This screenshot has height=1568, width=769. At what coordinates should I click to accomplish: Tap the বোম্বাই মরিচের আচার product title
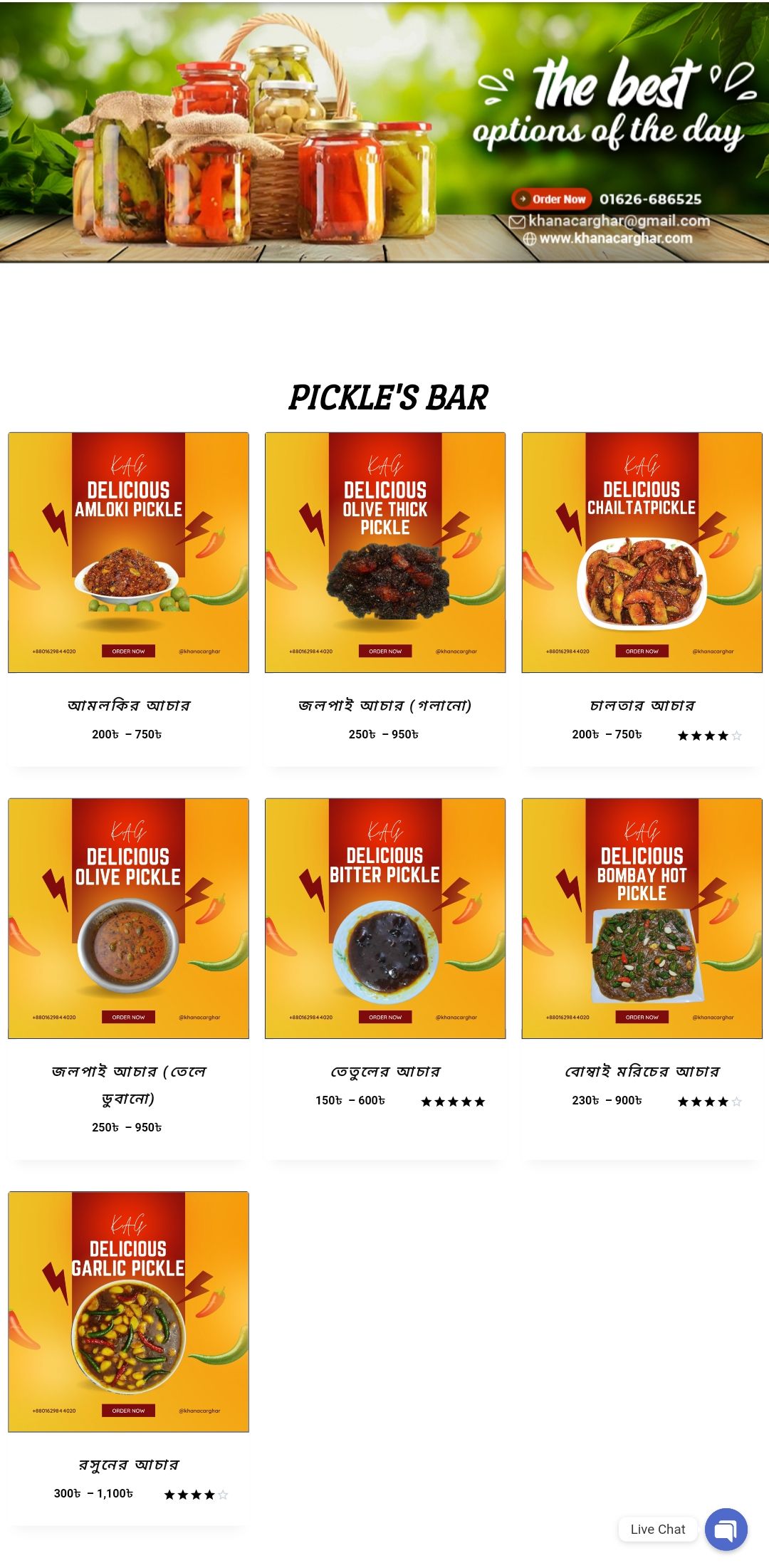click(x=642, y=1072)
